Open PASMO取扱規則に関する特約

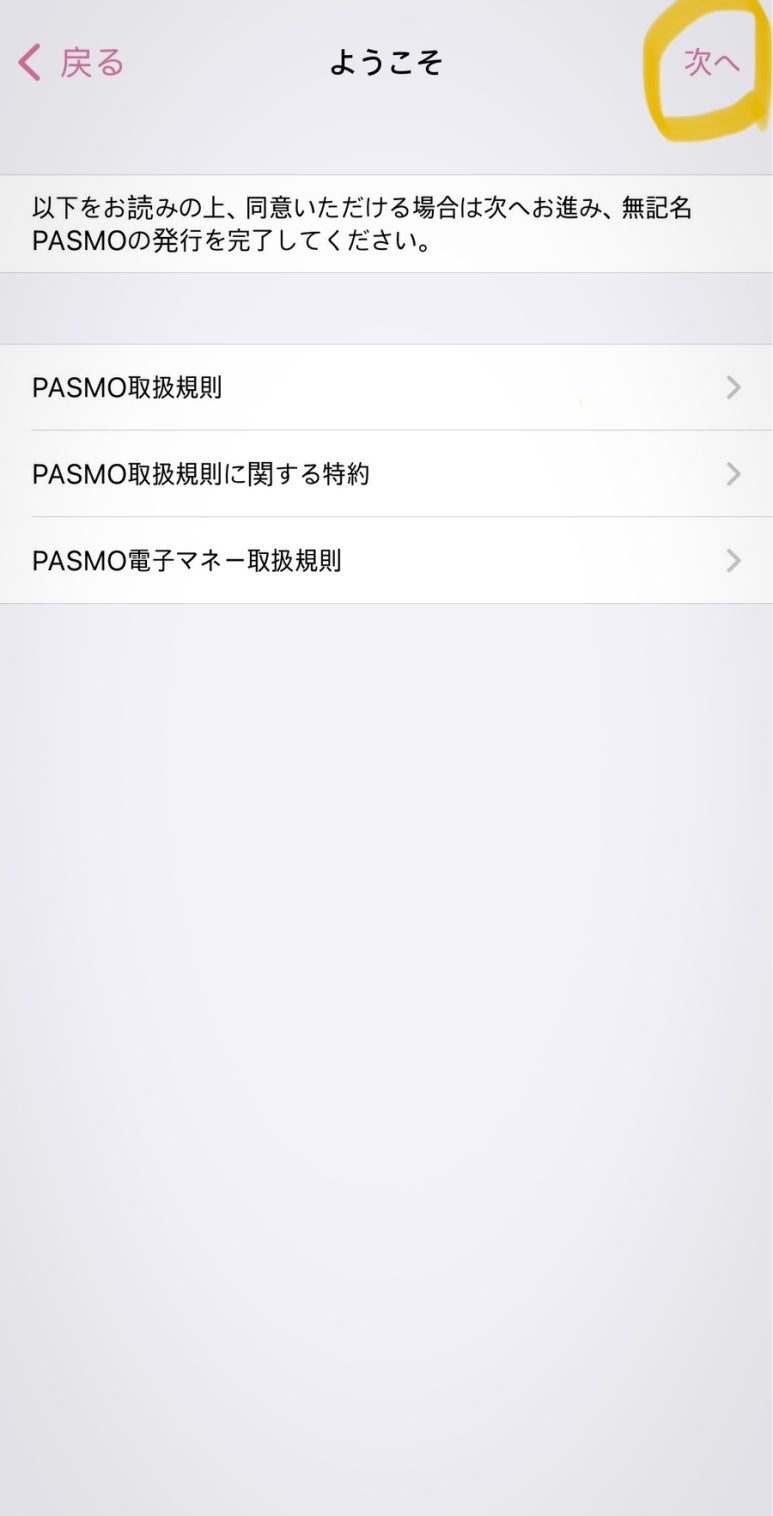pyautogui.click(x=386, y=474)
